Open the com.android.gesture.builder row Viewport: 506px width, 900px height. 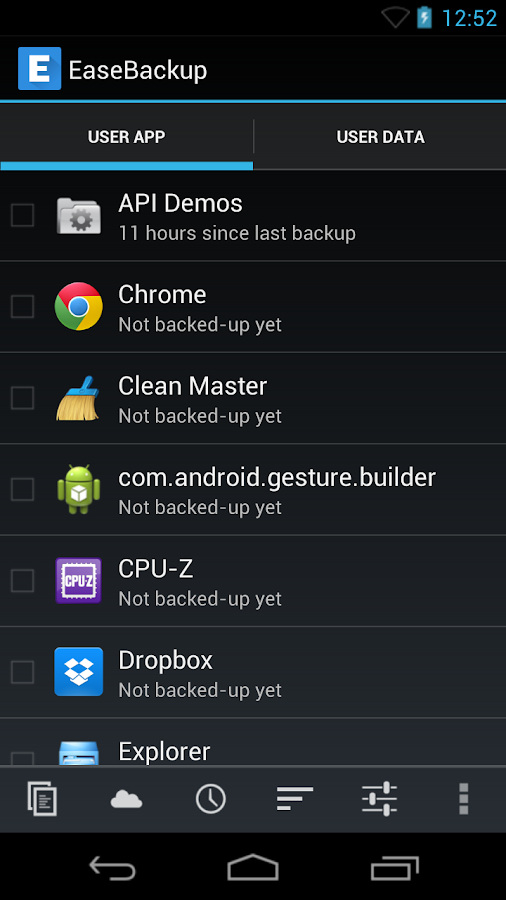[253, 490]
